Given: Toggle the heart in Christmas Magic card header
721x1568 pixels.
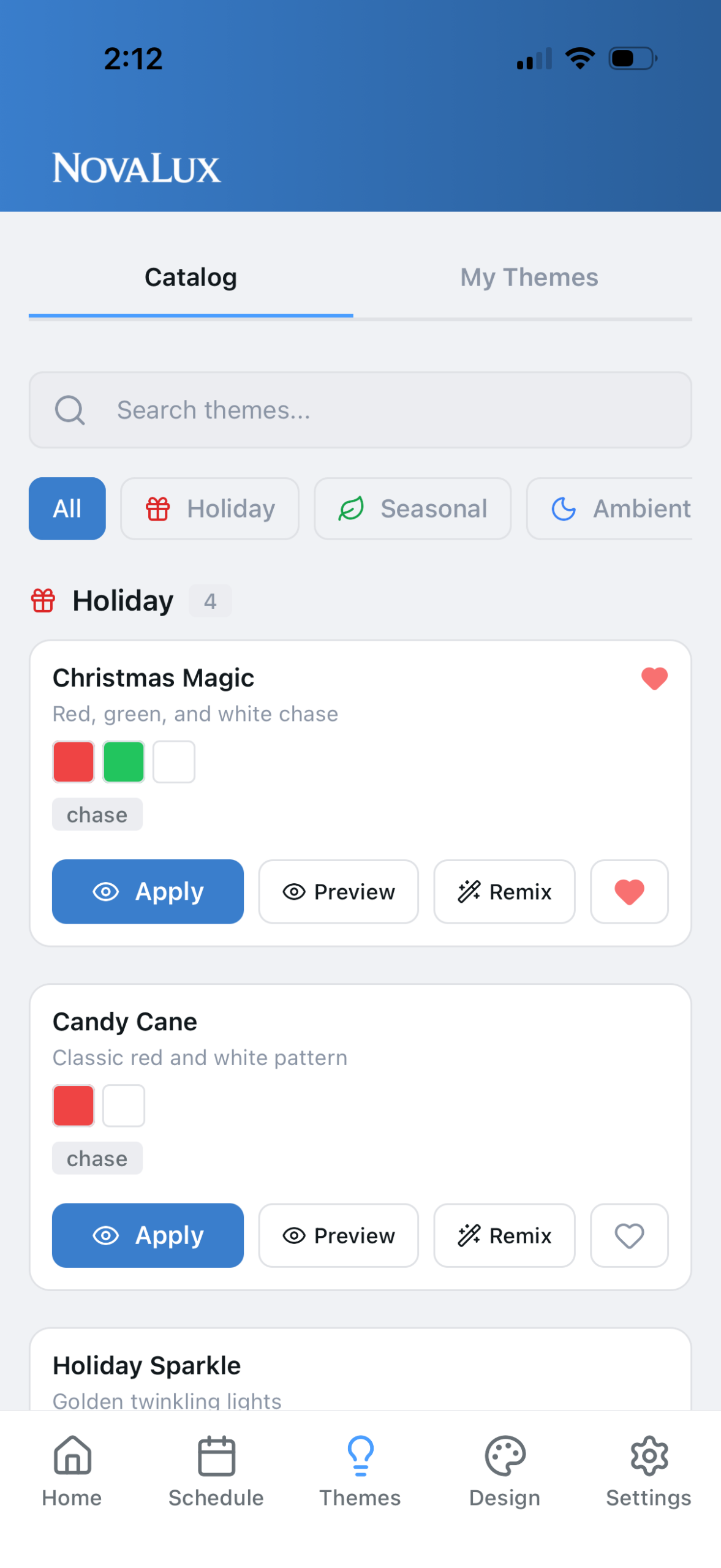Looking at the screenshot, I should 653,677.
